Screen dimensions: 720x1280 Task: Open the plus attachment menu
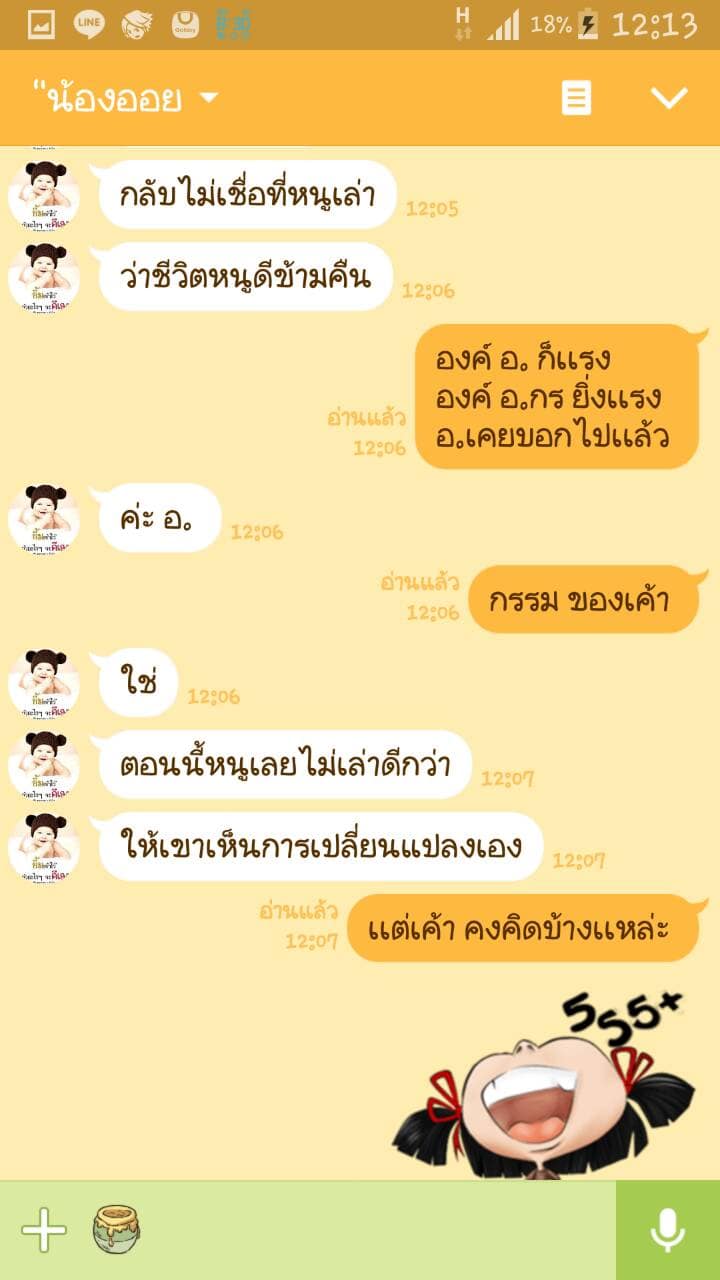click(44, 1230)
